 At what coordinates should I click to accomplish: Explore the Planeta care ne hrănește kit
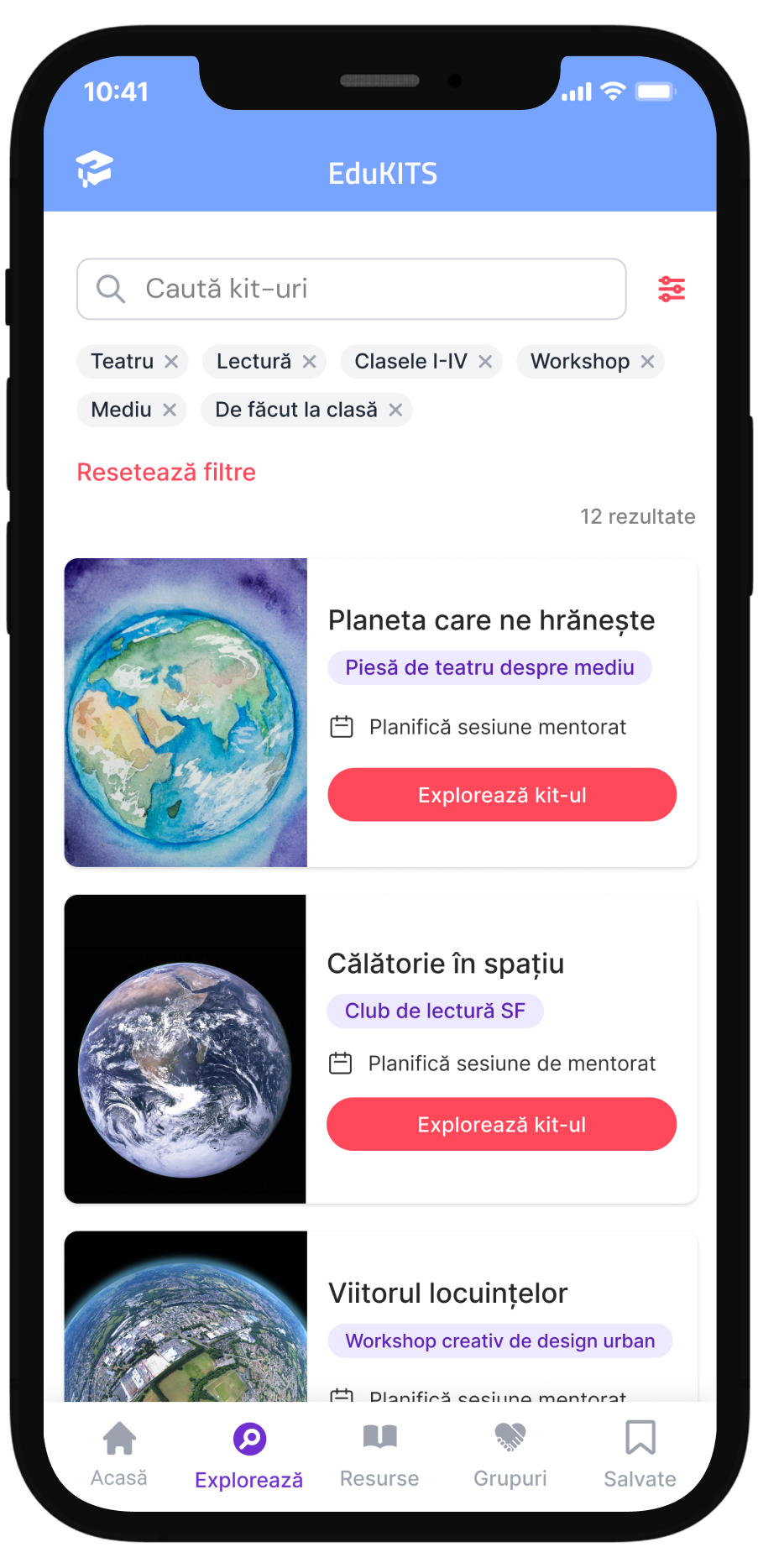[502, 795]
